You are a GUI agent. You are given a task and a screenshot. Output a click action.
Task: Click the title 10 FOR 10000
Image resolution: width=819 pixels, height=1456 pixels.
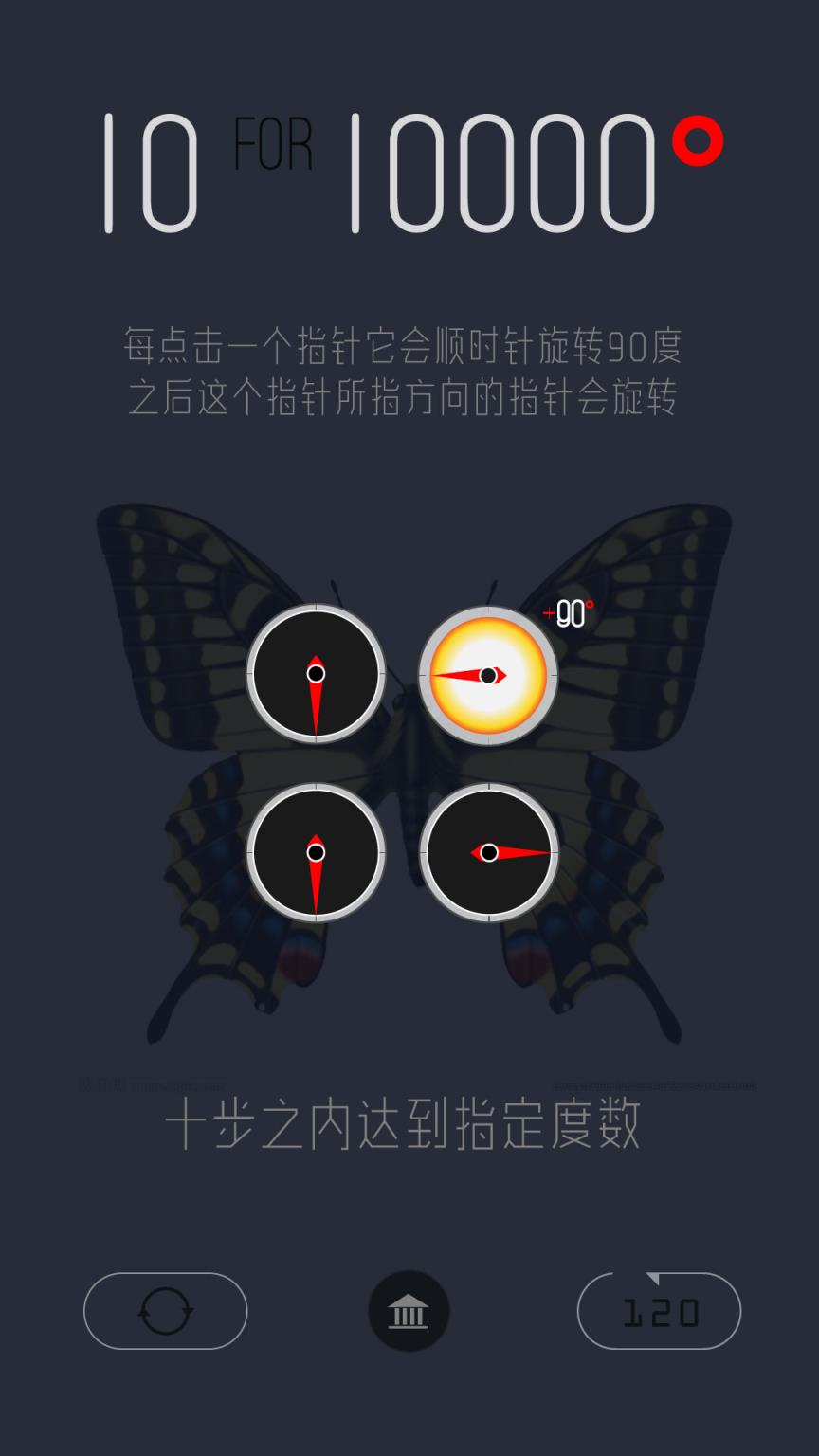pyautogui.click(x=408, y=171)
